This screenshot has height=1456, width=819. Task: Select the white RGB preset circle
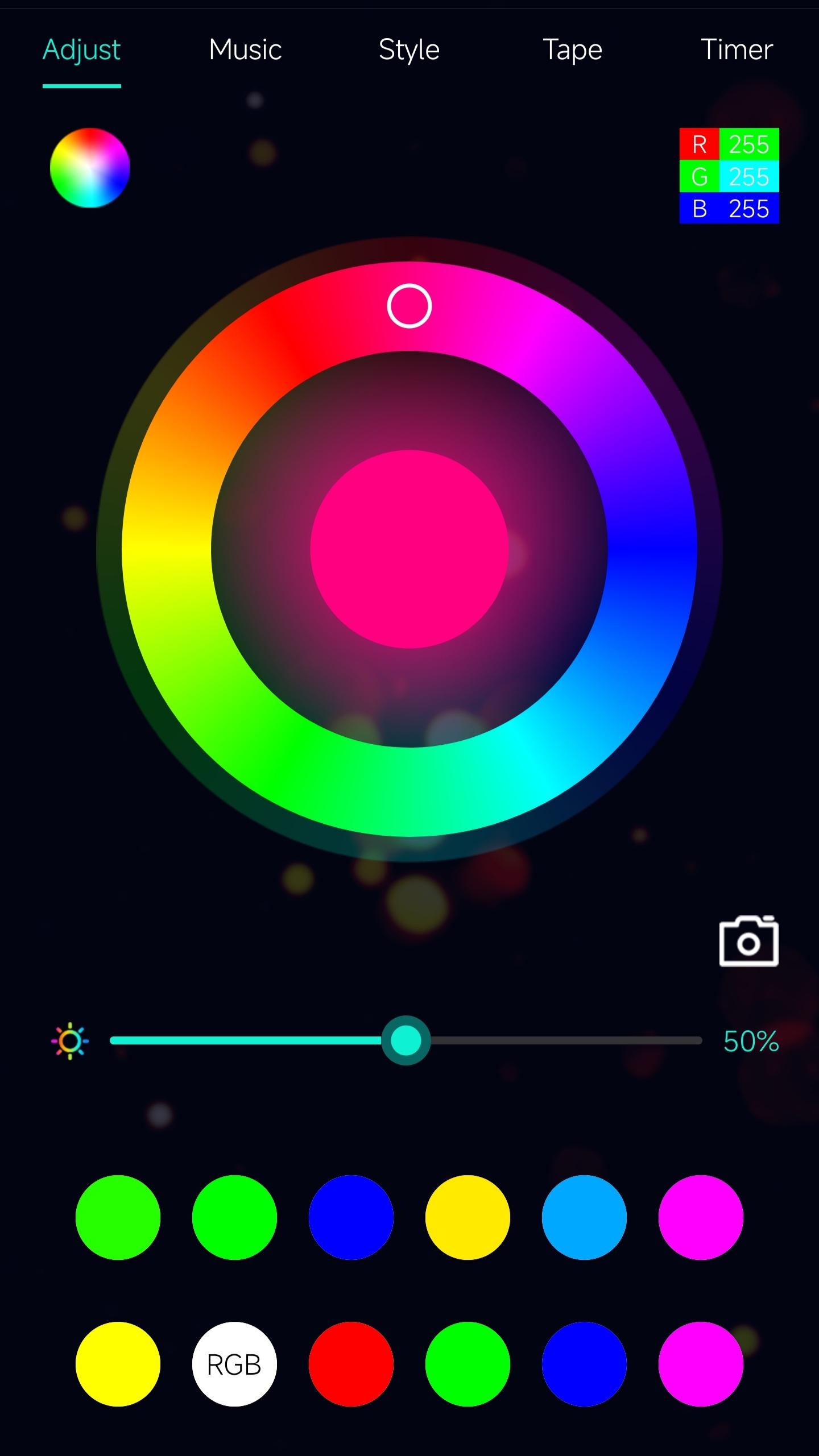[x=234, y=1364]
